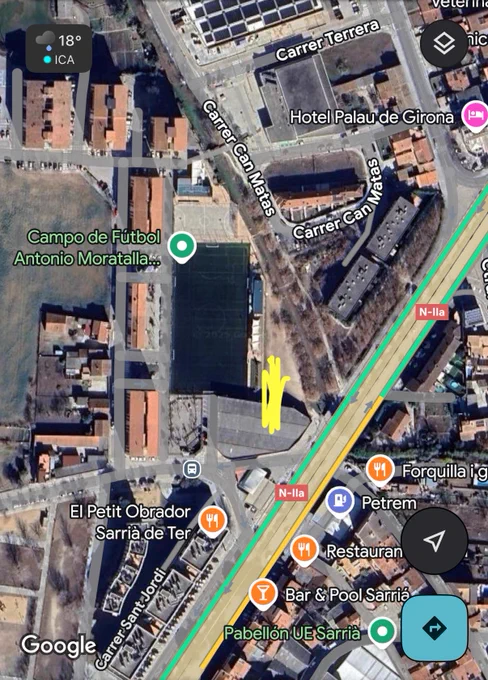Viewport: 488px width, 680px height.
Task: Center map on my location
Action: 434,540
